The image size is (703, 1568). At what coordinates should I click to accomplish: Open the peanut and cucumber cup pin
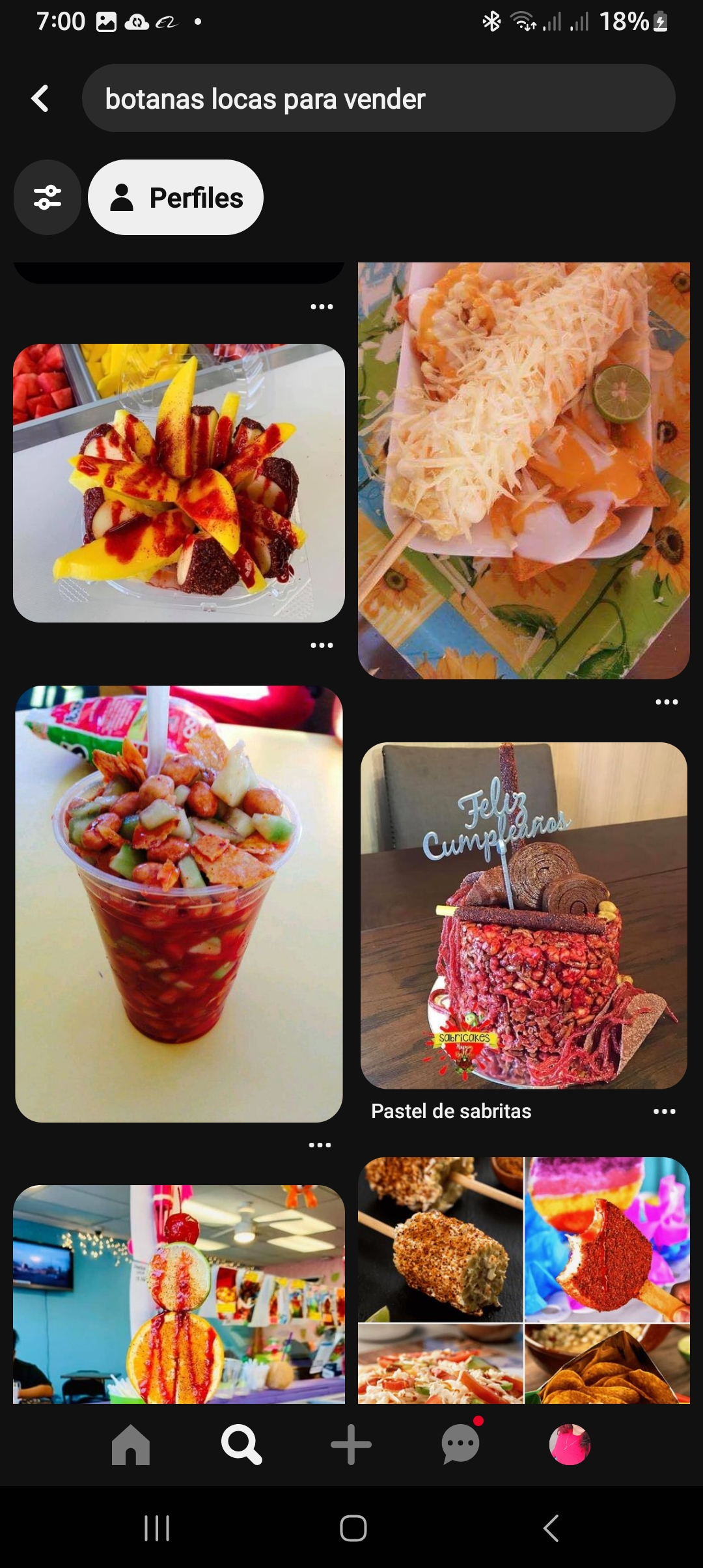coord(179,903)
